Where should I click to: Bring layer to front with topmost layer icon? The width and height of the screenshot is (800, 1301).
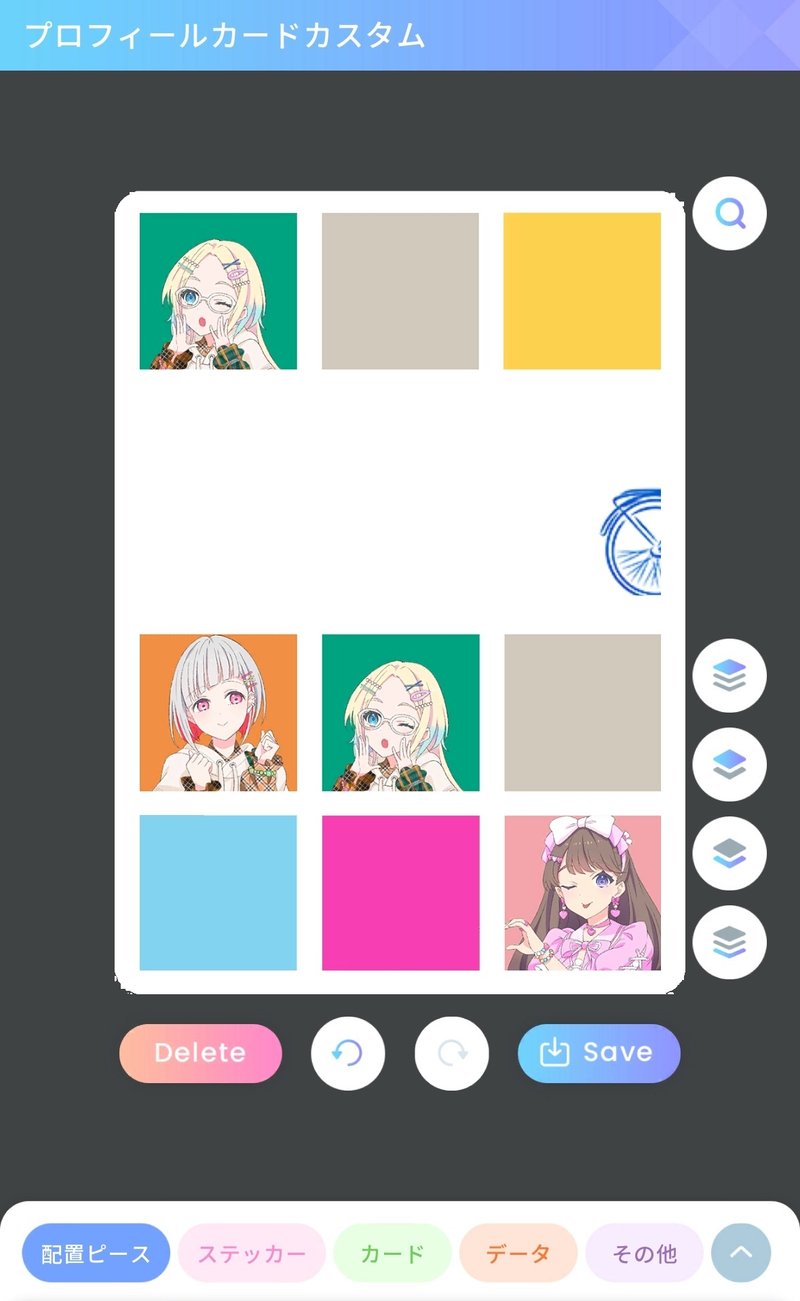tap(729, 676)
